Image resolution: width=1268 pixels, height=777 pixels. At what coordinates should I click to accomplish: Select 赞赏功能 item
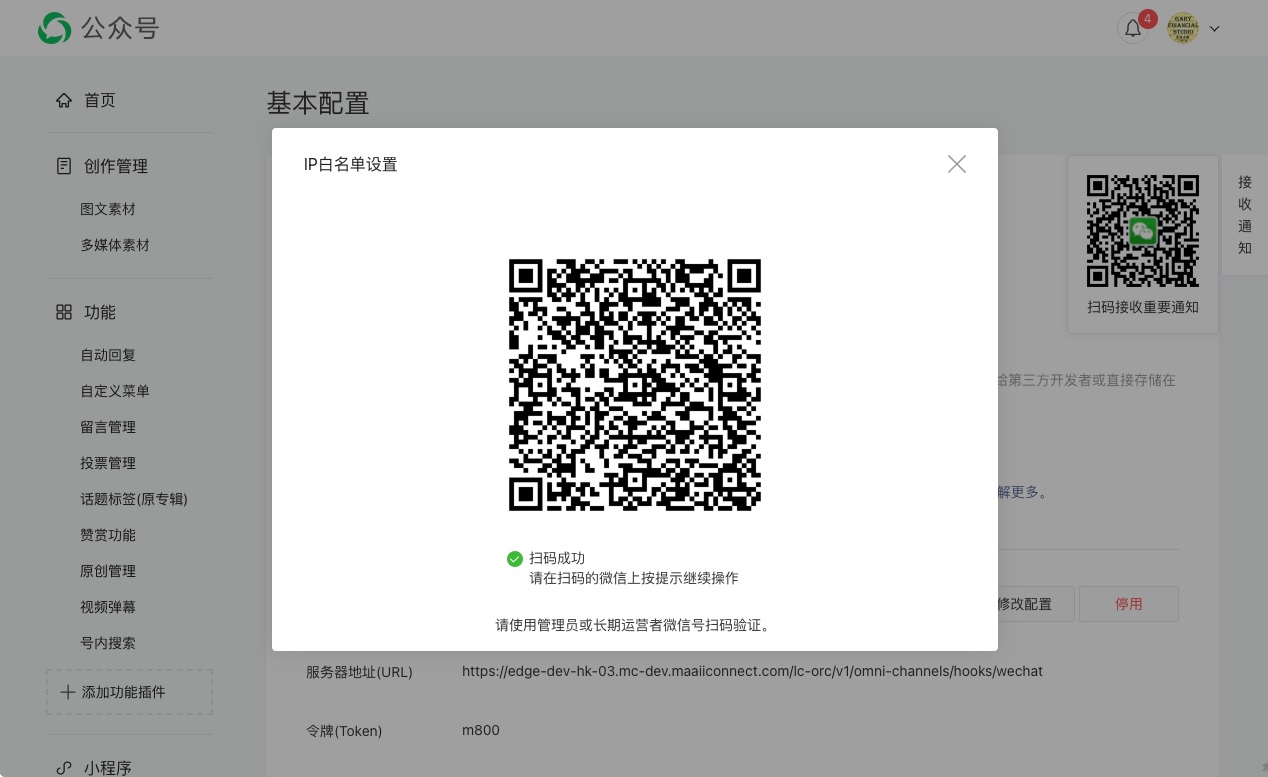(x=108, y=535)
